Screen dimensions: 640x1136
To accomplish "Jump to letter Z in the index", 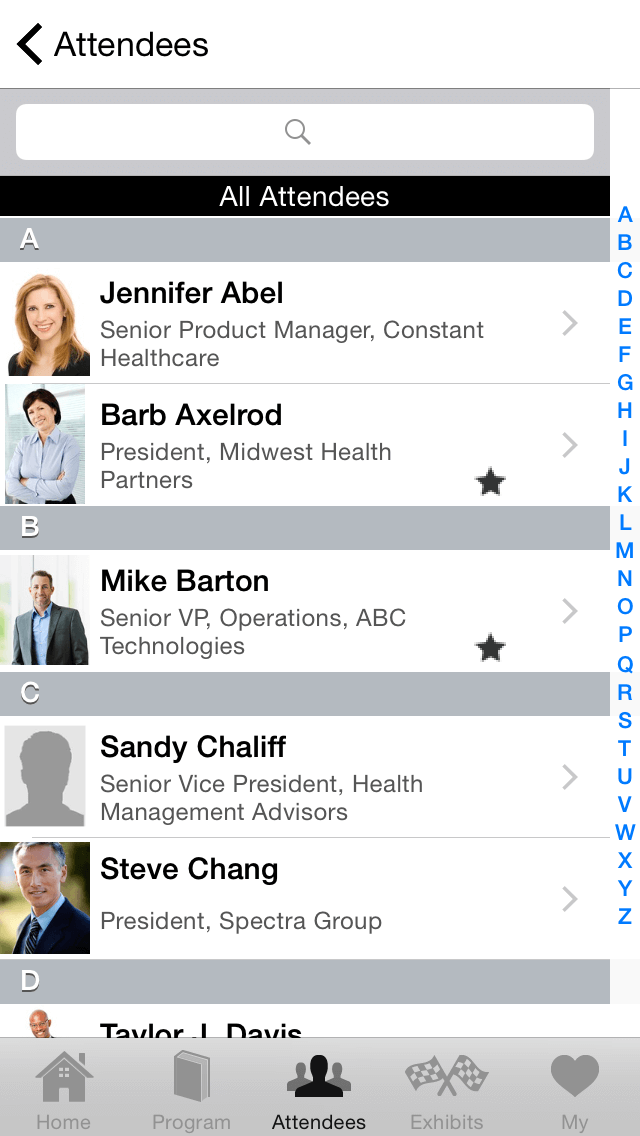I will click(625, 916).
